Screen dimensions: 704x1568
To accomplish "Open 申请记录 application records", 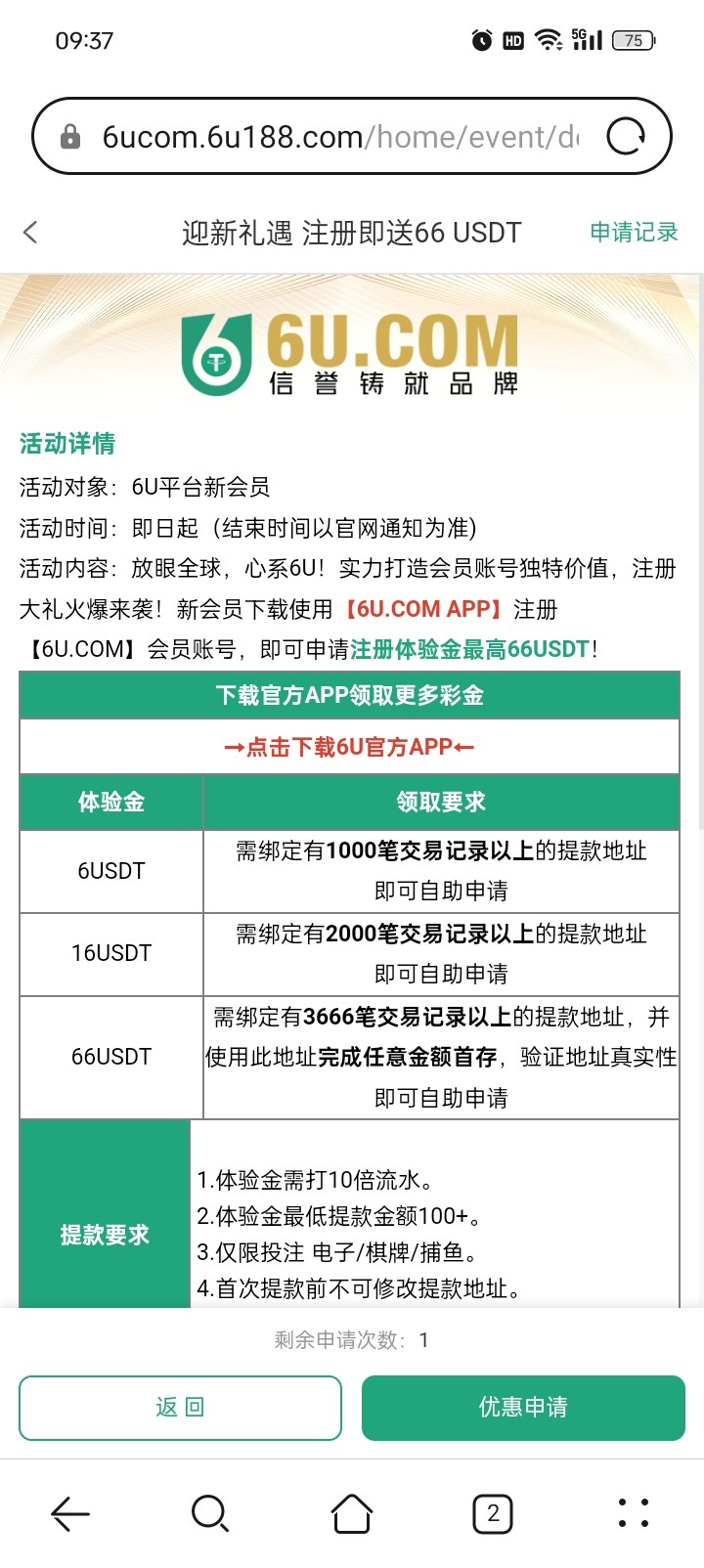I will 634,232.
